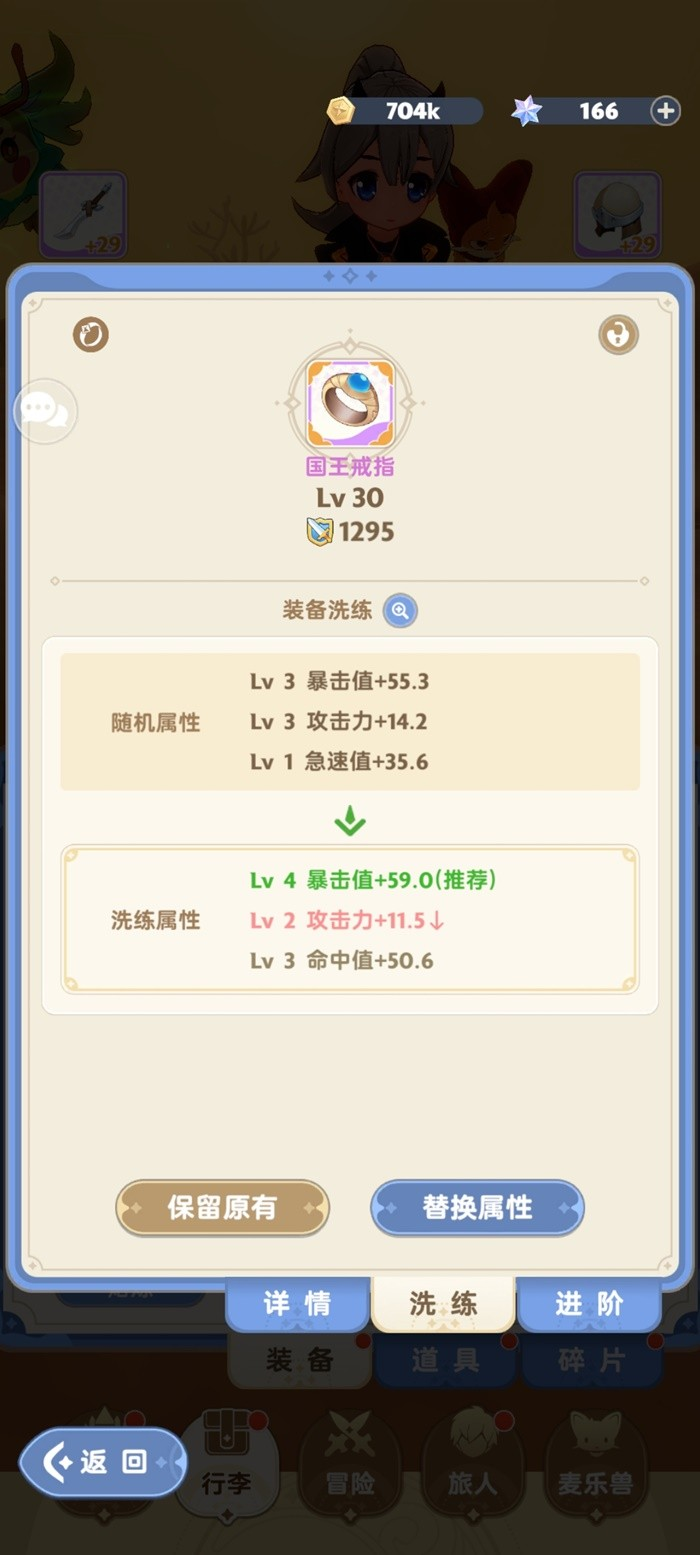Viewport: 700px width, 1555px height.
Task: Tap the plus icon to add gems
Action: point(666,111)
